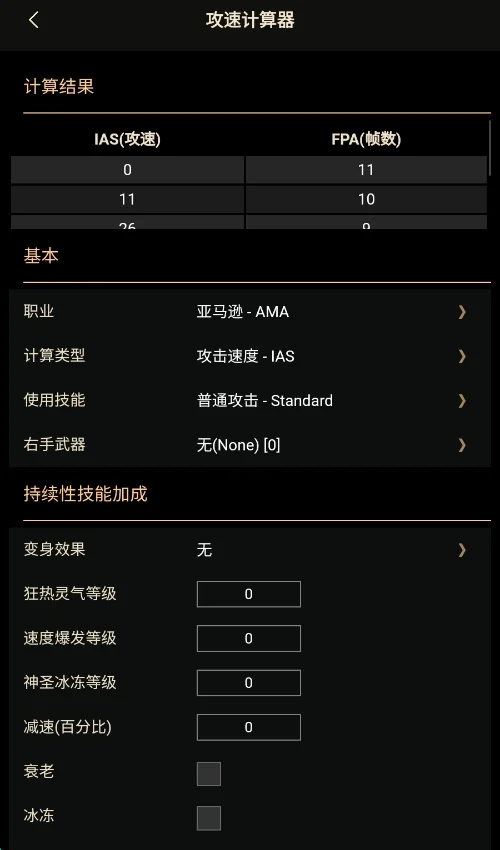Edit the 速度爆发等级 value field
This screenshot has width=500, height=850.
point(248,639)
